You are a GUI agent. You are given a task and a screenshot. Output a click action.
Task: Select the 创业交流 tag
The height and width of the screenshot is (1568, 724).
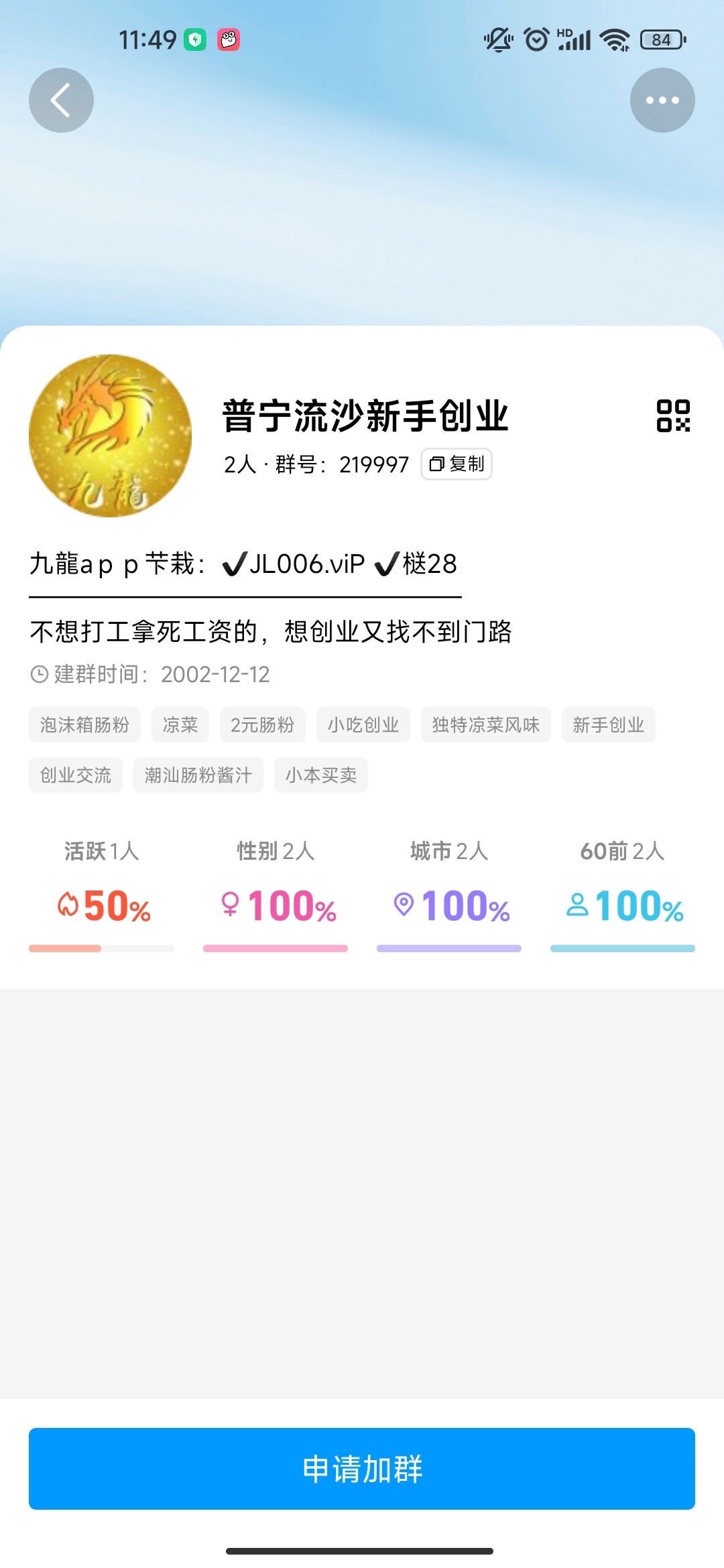click(x=76, y=775)
